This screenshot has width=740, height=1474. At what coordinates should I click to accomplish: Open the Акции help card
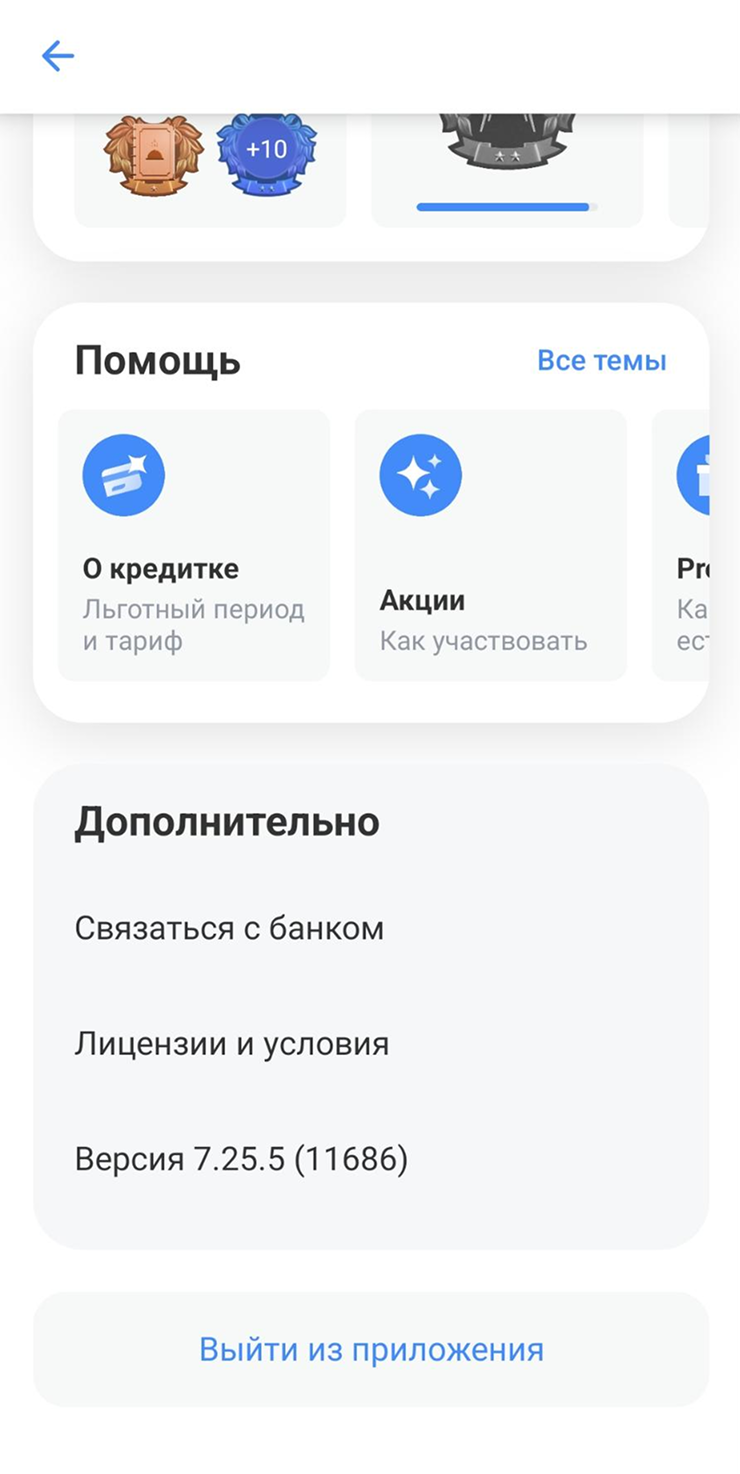pos(490,545)
